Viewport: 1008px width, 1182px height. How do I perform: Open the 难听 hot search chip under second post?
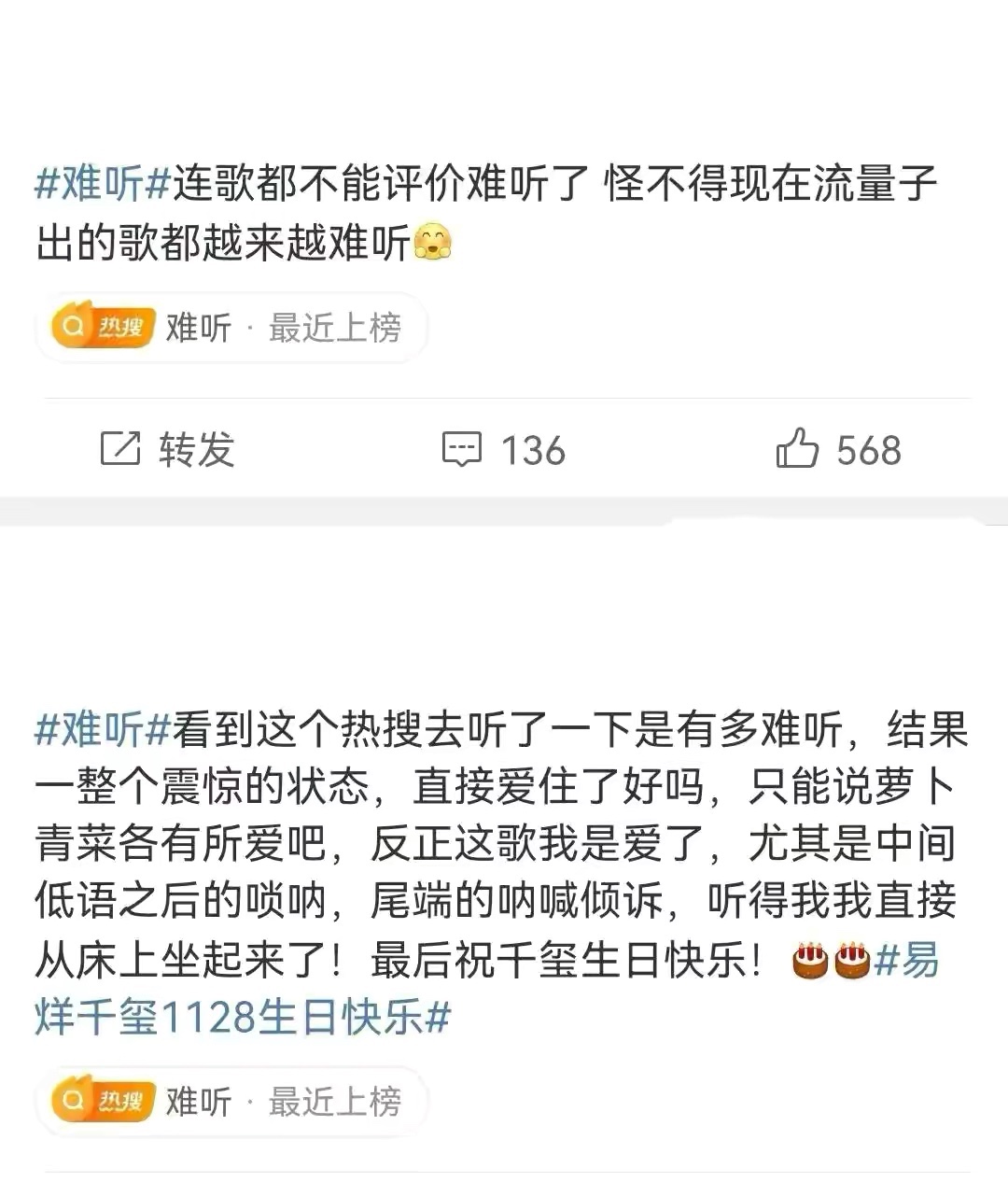pyautogui.click(x=231, y=1102)
